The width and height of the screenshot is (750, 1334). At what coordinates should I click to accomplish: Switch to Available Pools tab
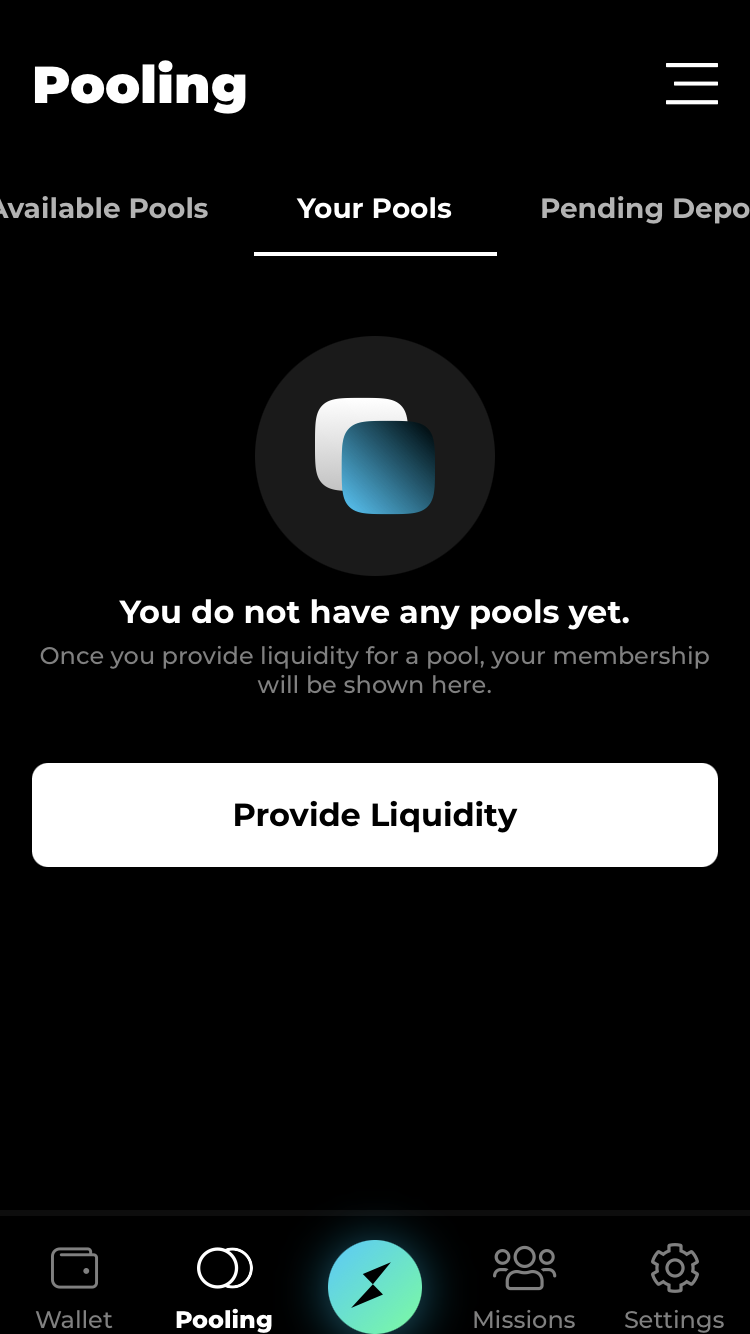pos(103,209)
